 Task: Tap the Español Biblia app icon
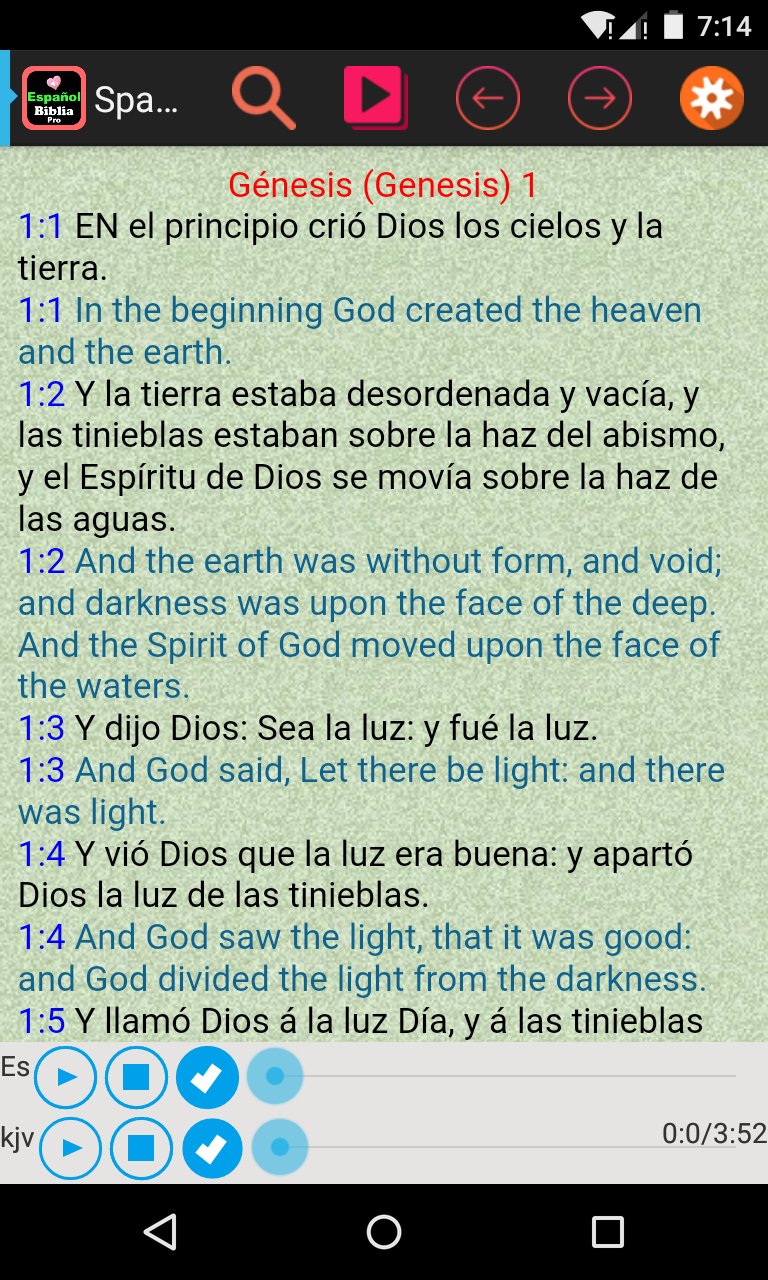click(54, 98)
